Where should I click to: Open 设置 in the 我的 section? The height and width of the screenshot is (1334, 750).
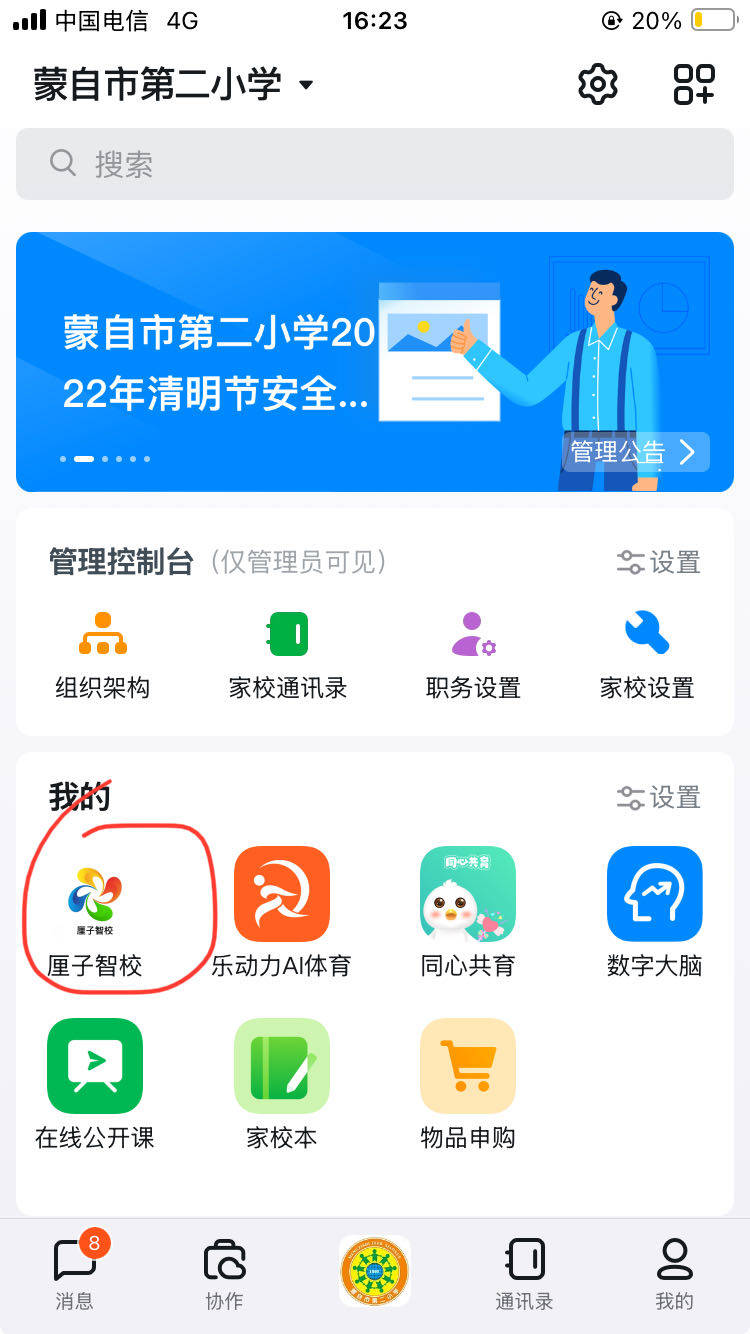tap(658, 797)
